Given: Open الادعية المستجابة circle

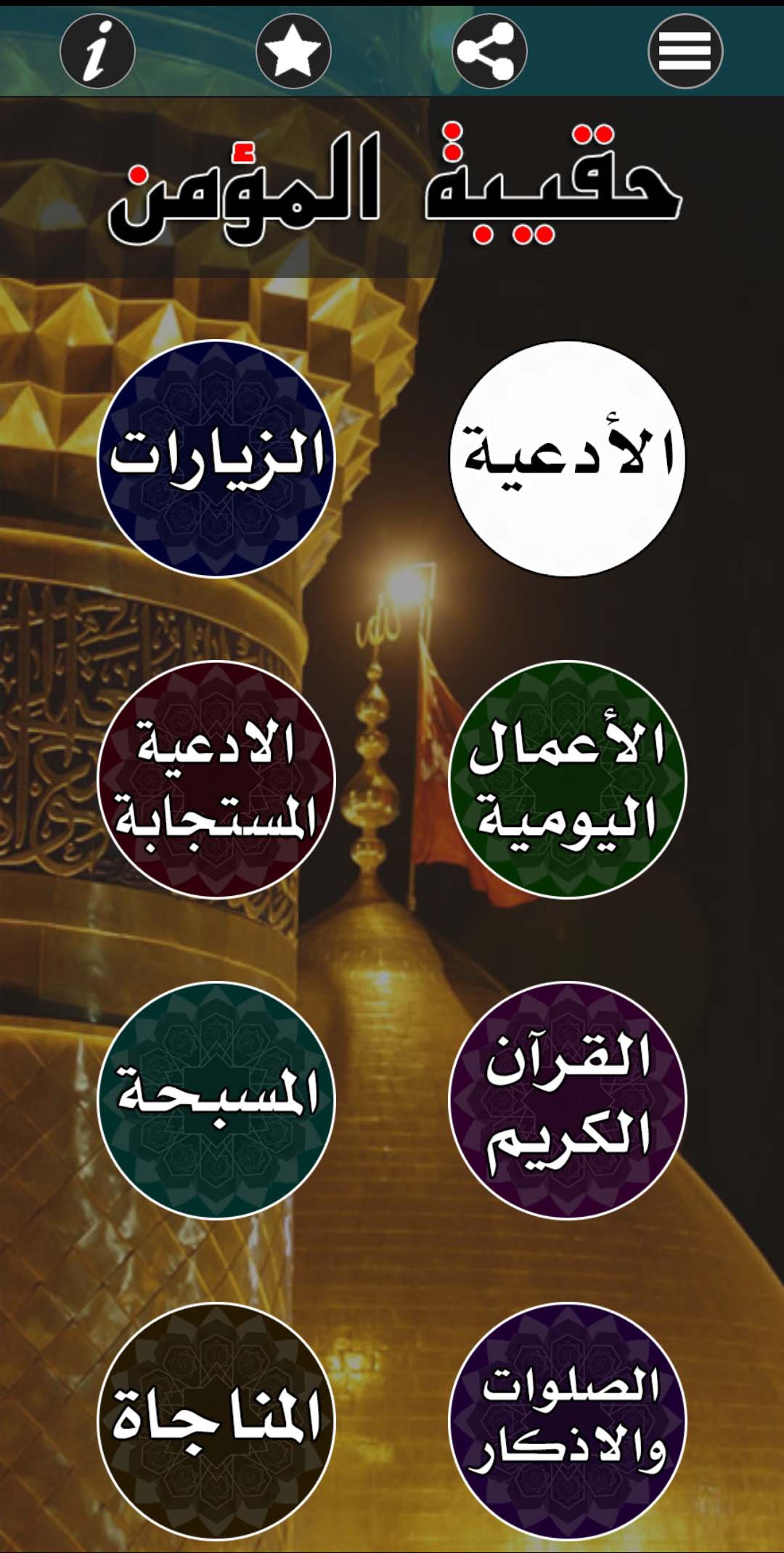Looking at the screenshot, I should coord(216,780).
